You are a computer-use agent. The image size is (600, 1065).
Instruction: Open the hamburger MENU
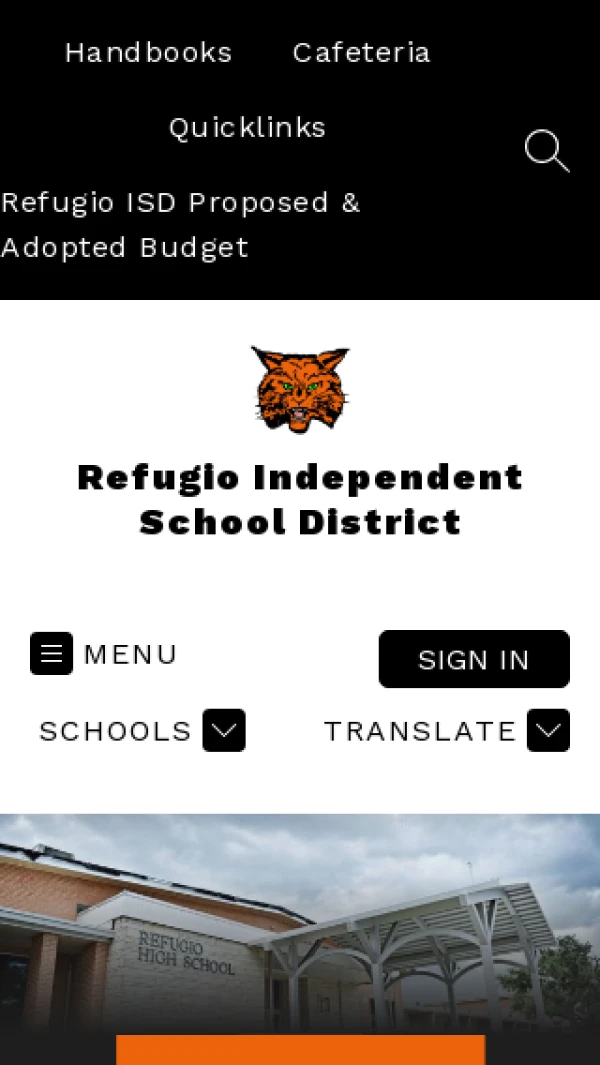point(52,654)
